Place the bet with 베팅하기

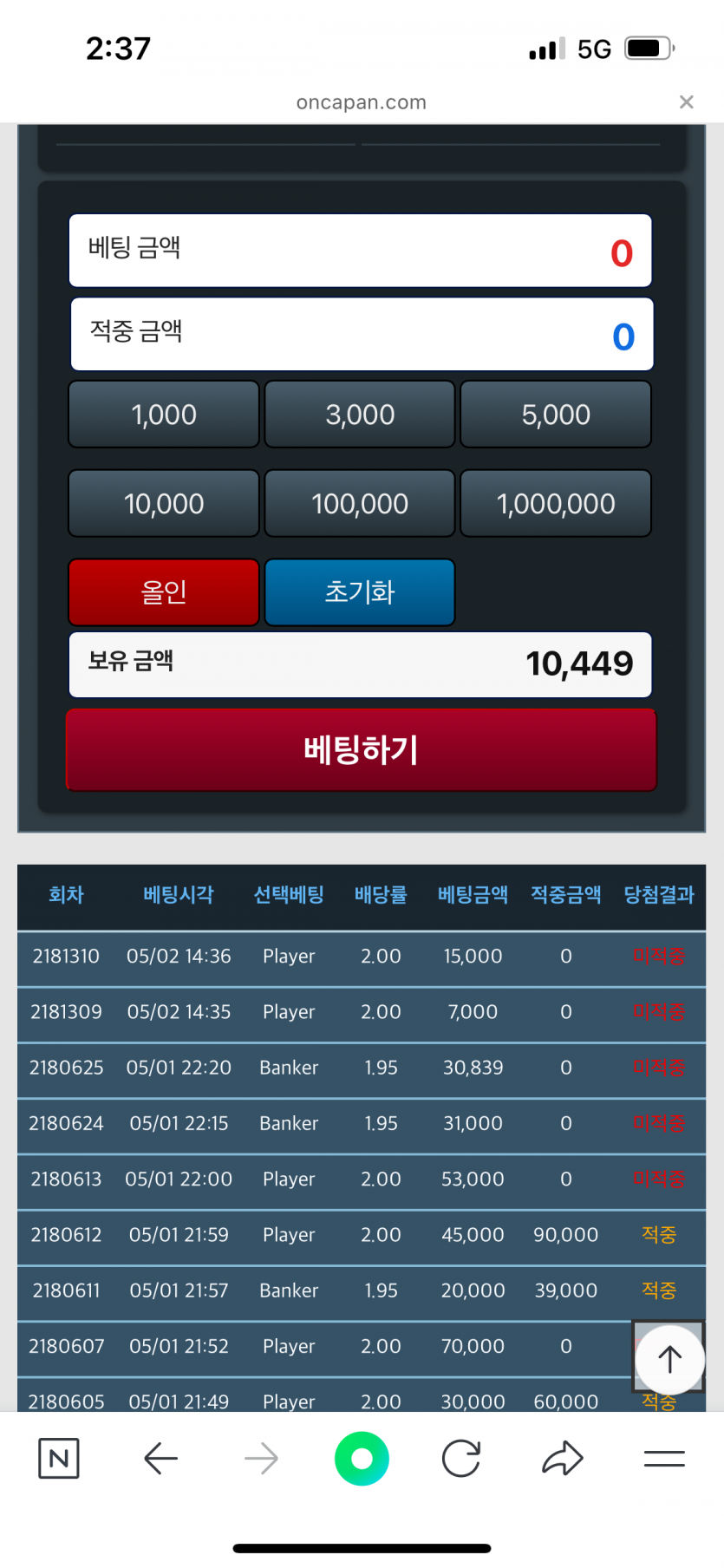pyautogui.click(x=361, y=750)
